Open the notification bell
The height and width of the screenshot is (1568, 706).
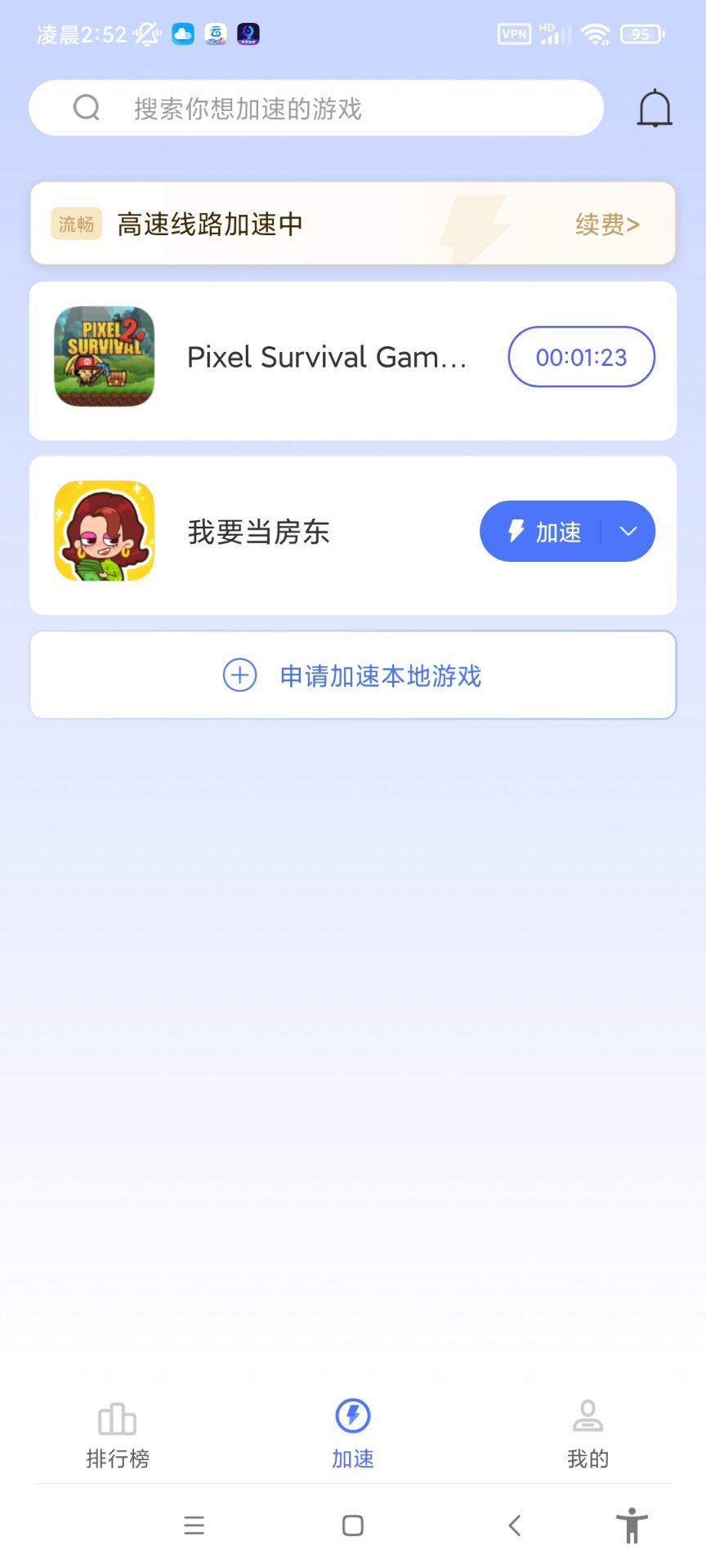coord(654,107)
